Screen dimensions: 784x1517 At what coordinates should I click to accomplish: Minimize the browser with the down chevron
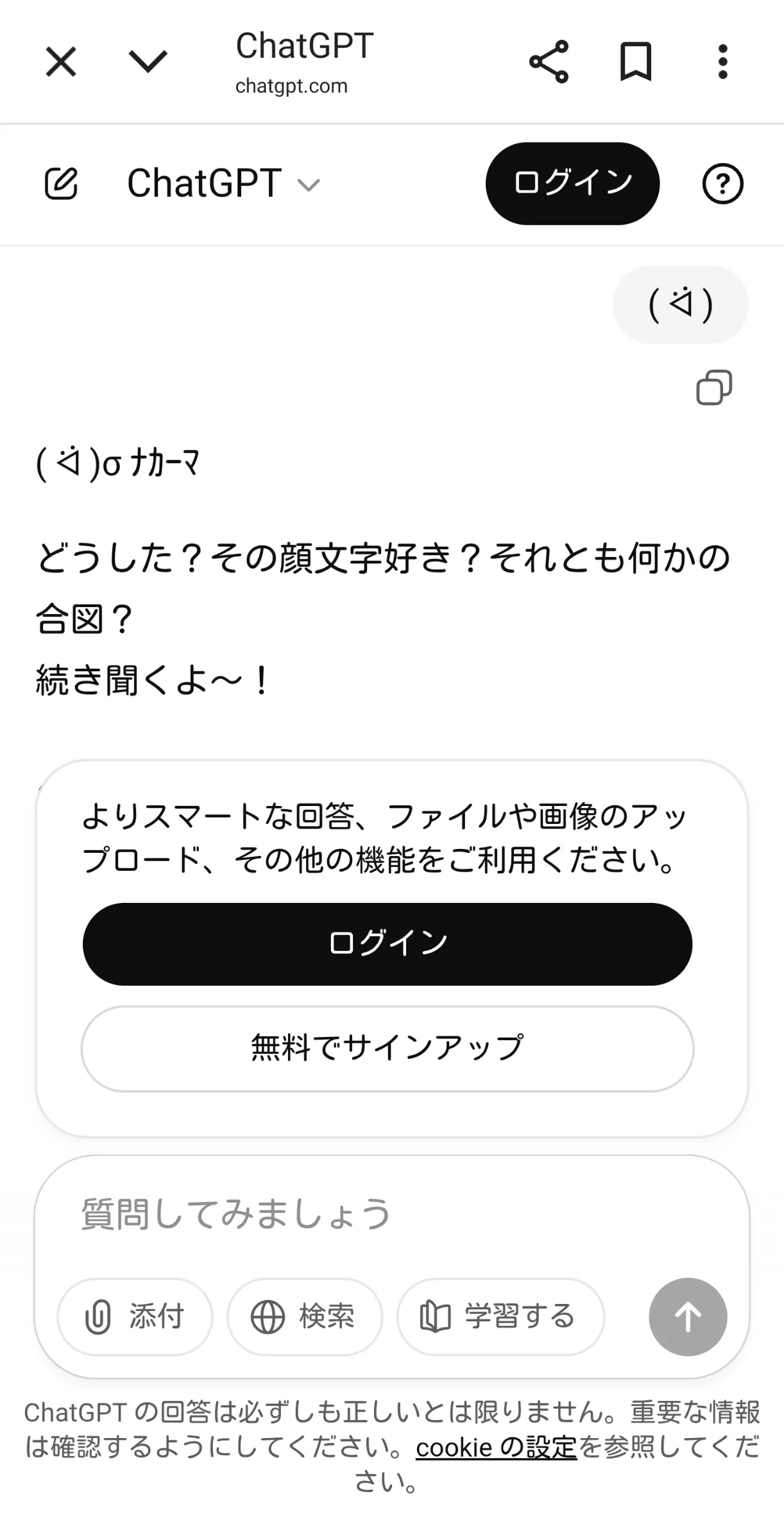click(148, 62)
